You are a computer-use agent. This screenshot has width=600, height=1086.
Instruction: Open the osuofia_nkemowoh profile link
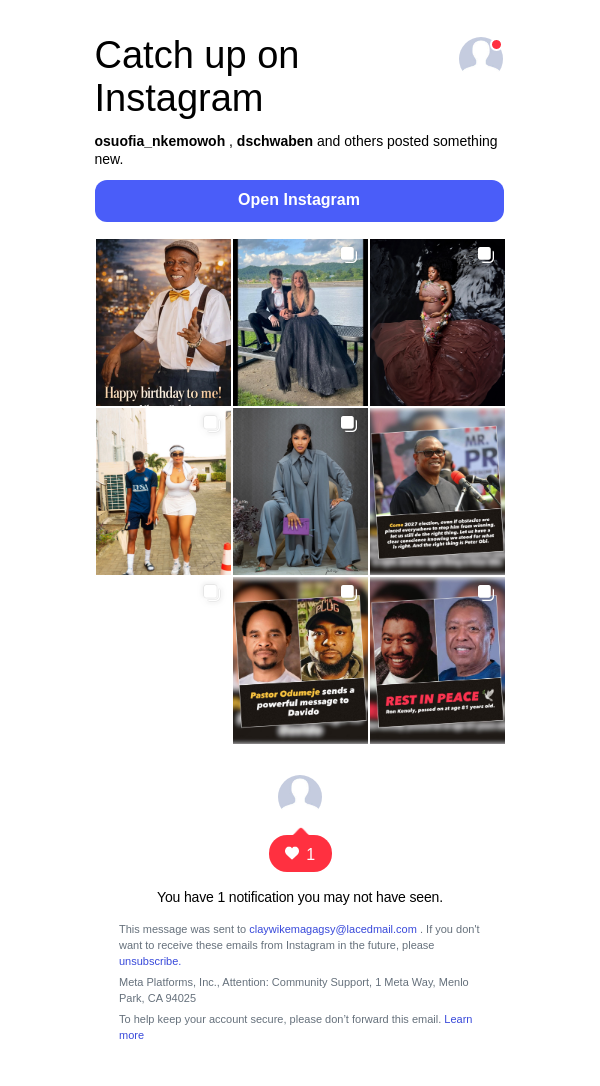[x=160, y=141]
